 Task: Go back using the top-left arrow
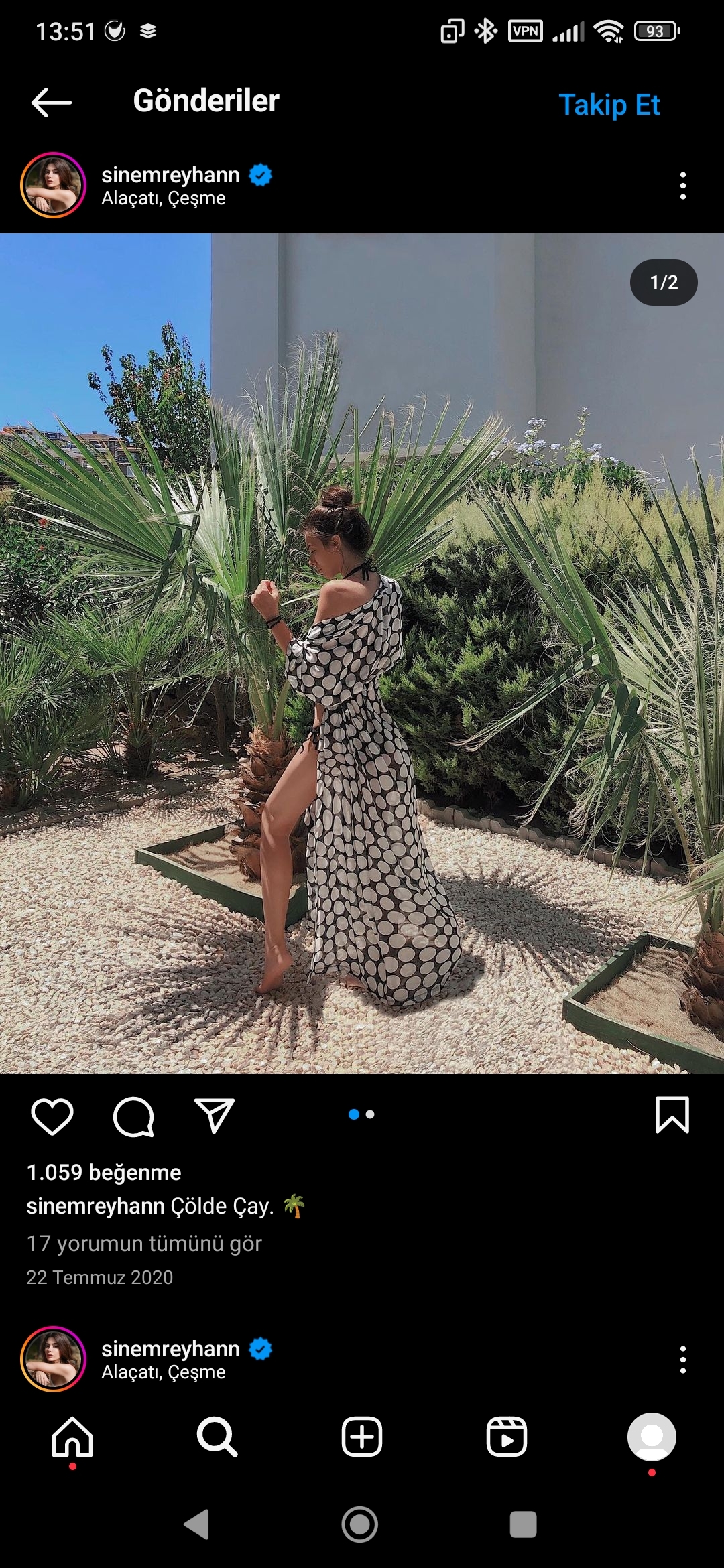(x=52, y=103)
